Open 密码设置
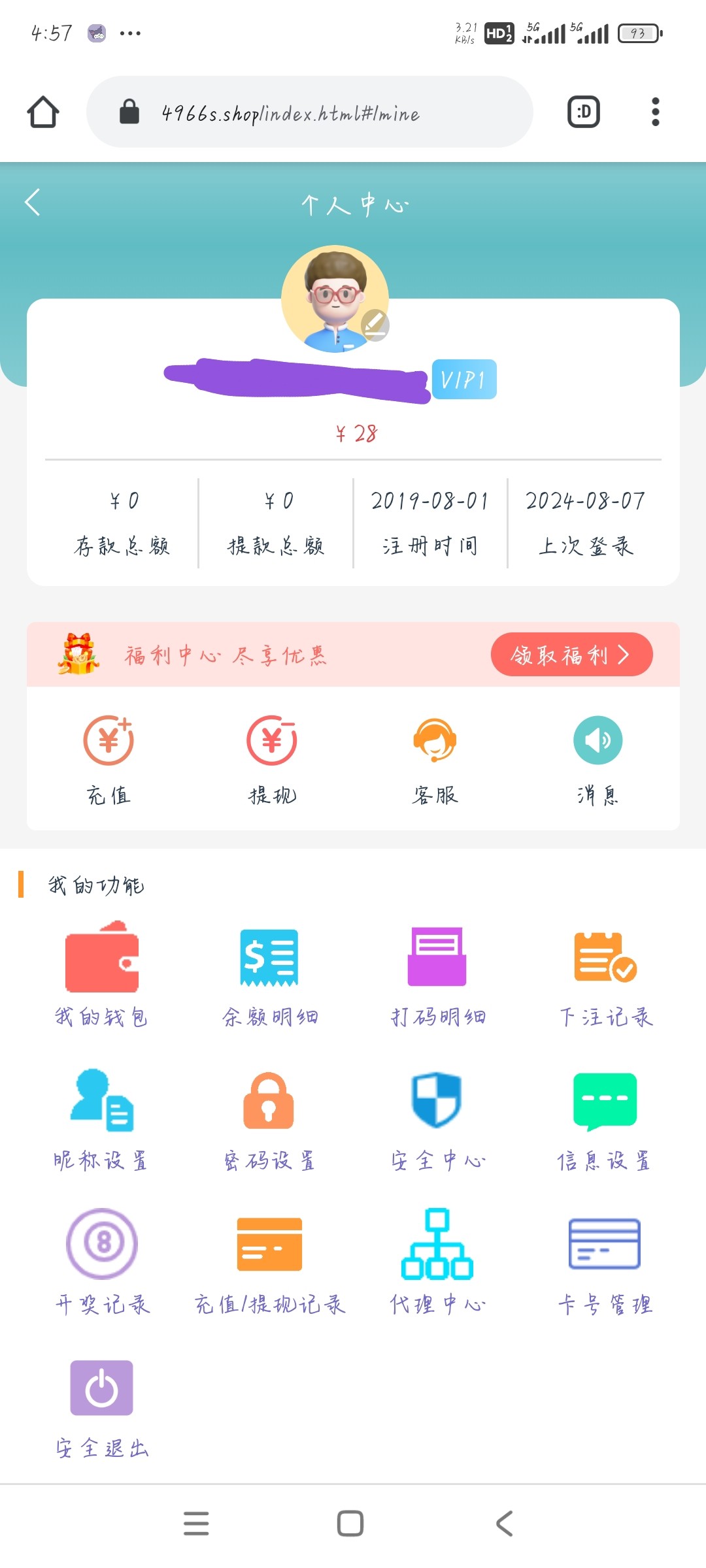This screenshot has width=706, height=1568. [269, 1117]
